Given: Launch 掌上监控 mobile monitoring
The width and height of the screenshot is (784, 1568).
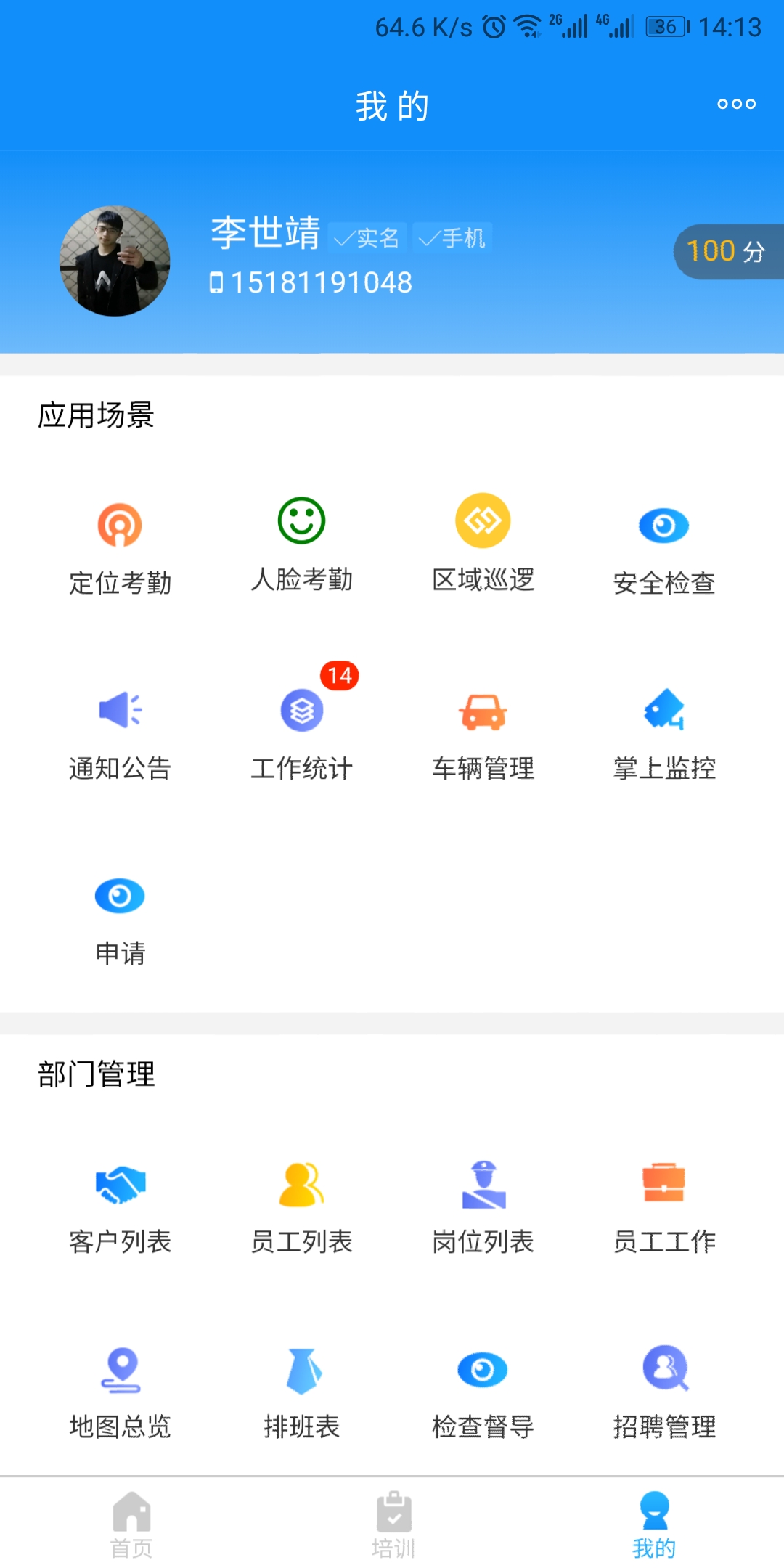Looking at the screenshot, I should 664,733.
